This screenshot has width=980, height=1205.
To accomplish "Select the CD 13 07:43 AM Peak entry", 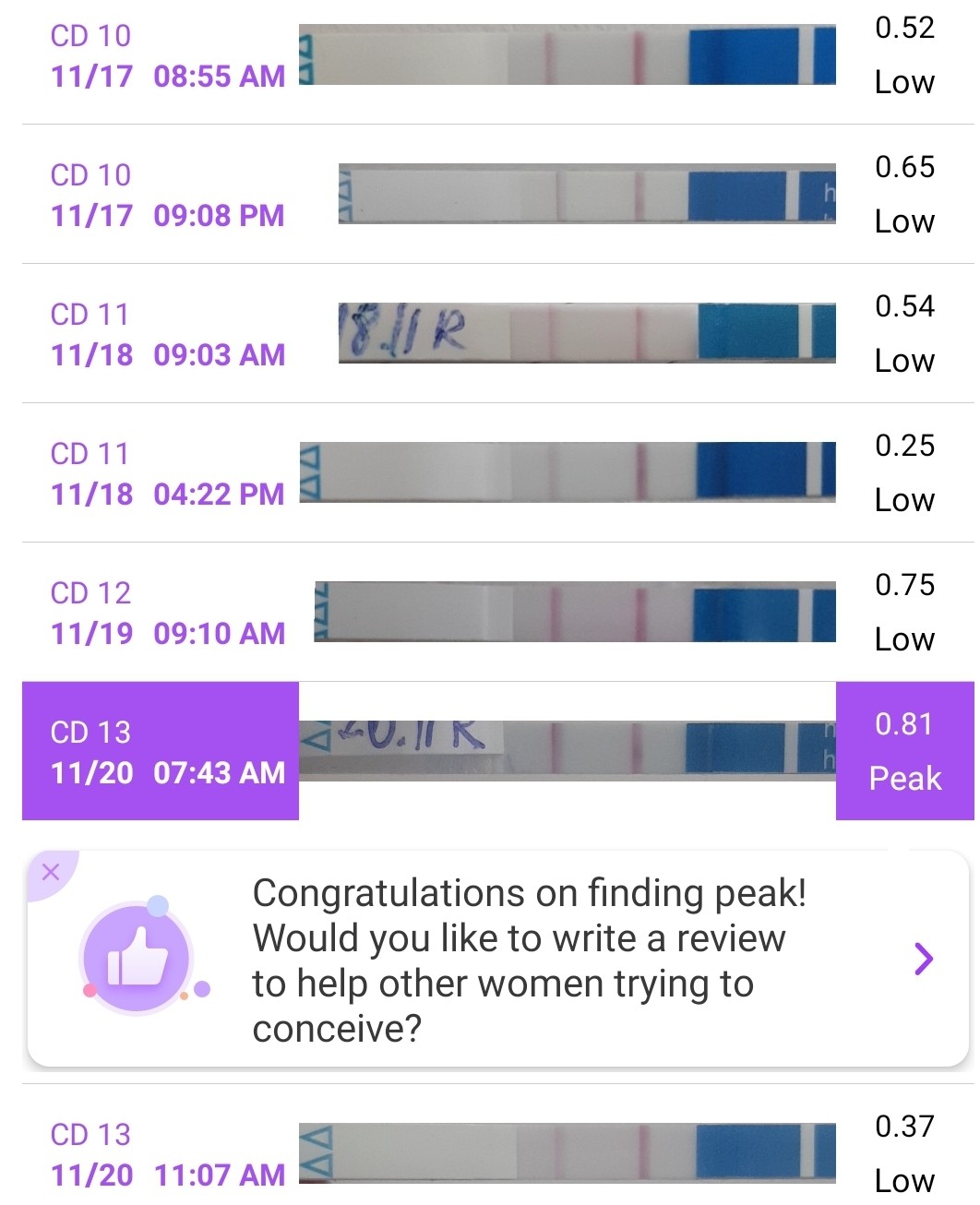I will click(498, 751).
